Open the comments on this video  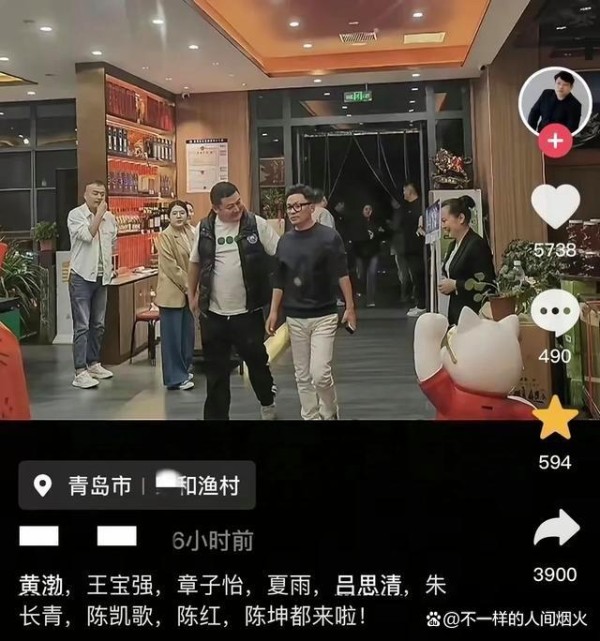coord(555,314)
